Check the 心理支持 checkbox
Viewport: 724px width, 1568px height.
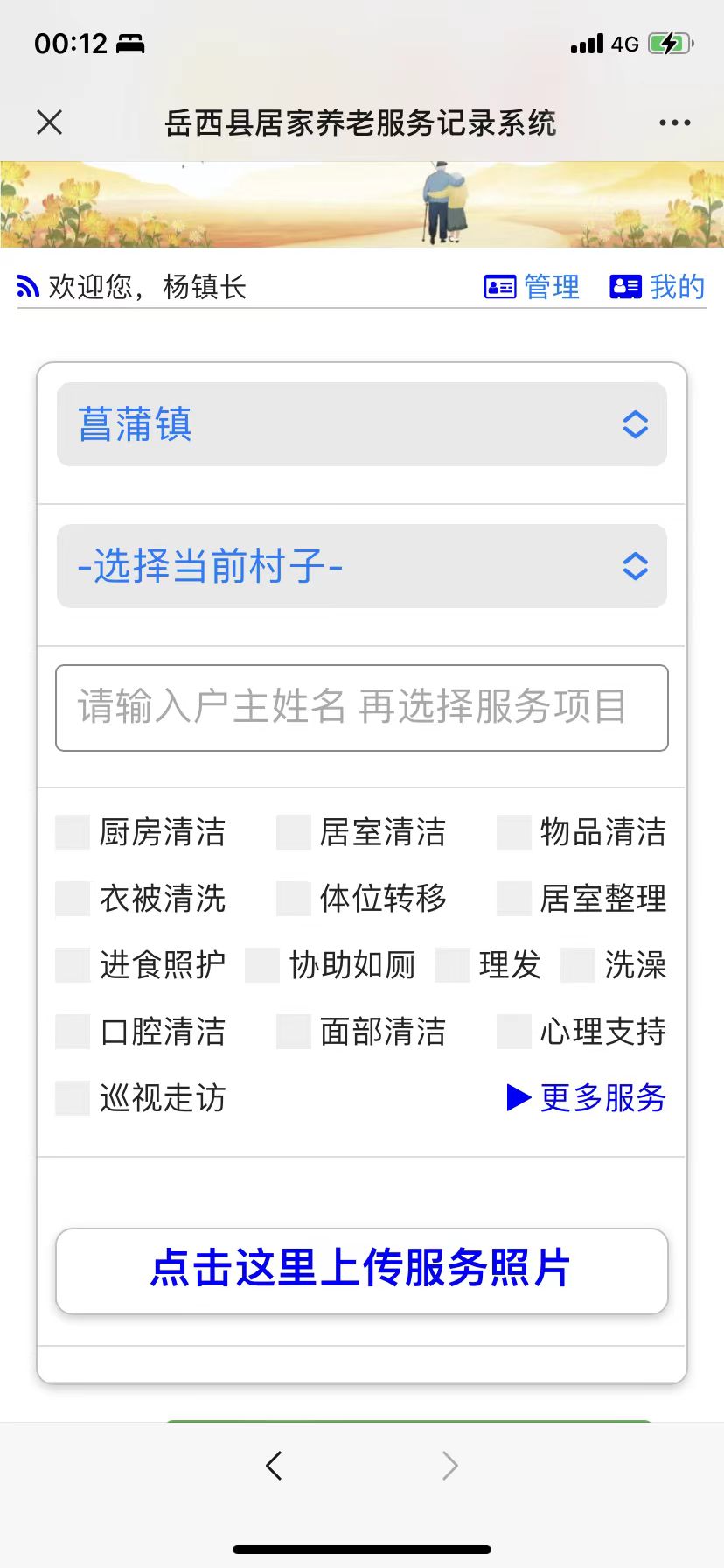coord(514,1032)
